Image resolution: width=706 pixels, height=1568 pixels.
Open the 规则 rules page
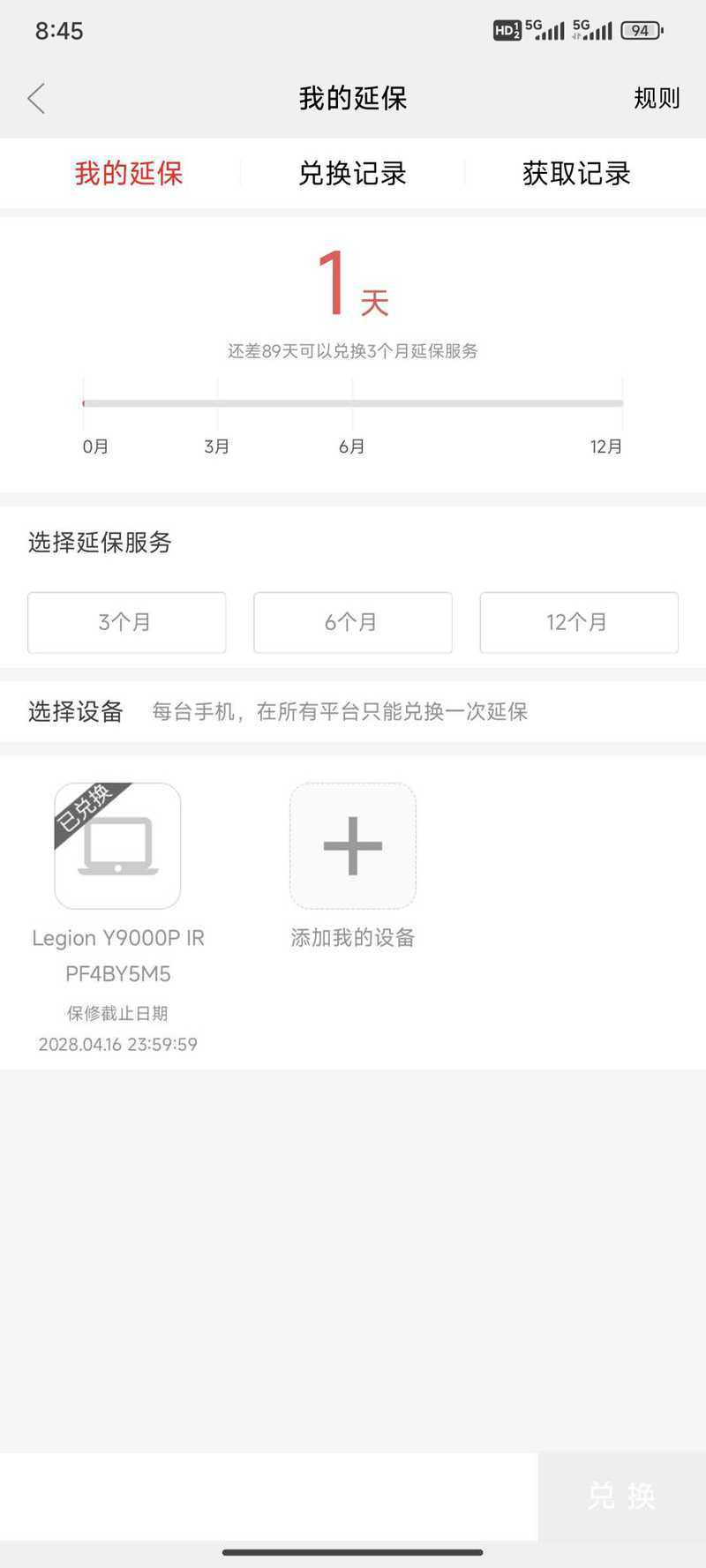coord(657,99)
